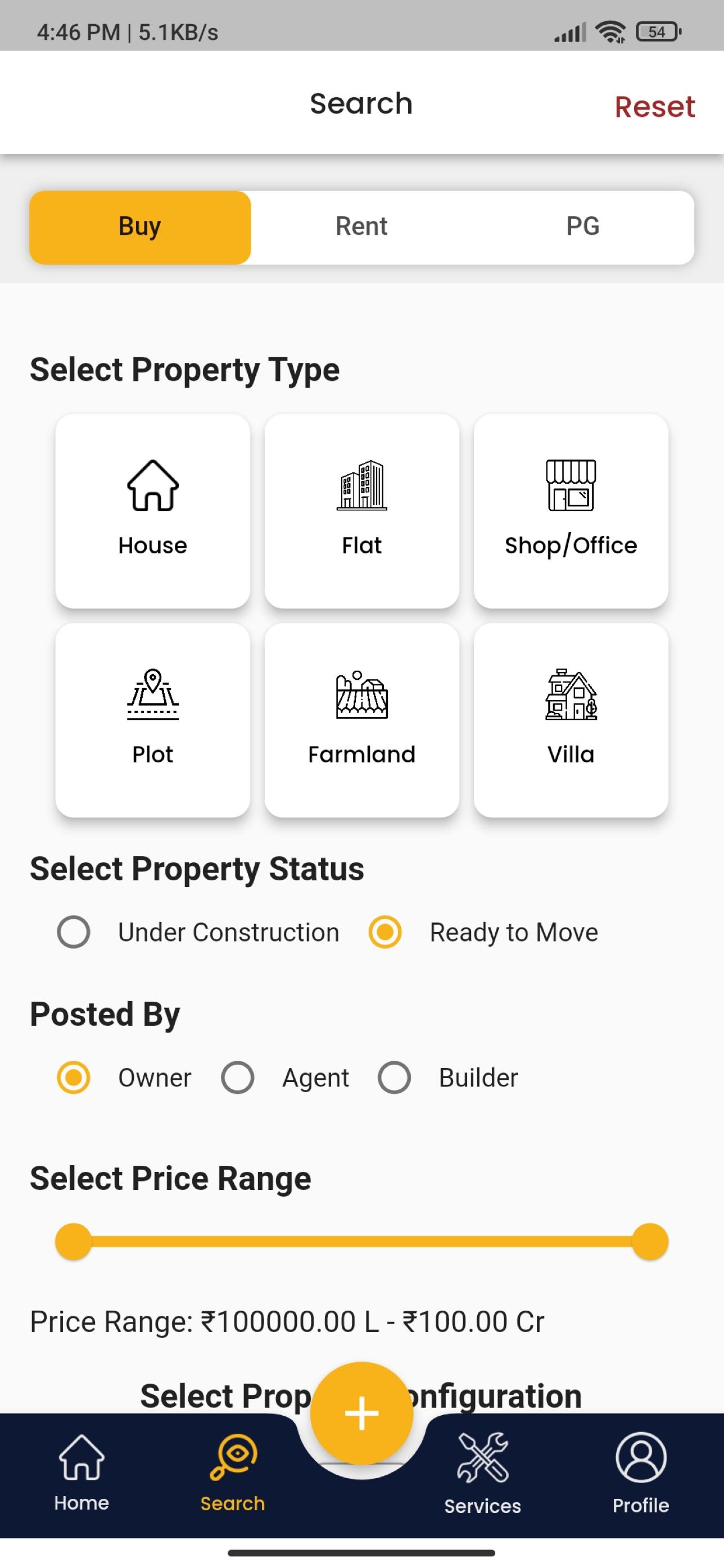The image size is (724, 1568).
Task: Select the Buy segment
Action: point(140,227)
